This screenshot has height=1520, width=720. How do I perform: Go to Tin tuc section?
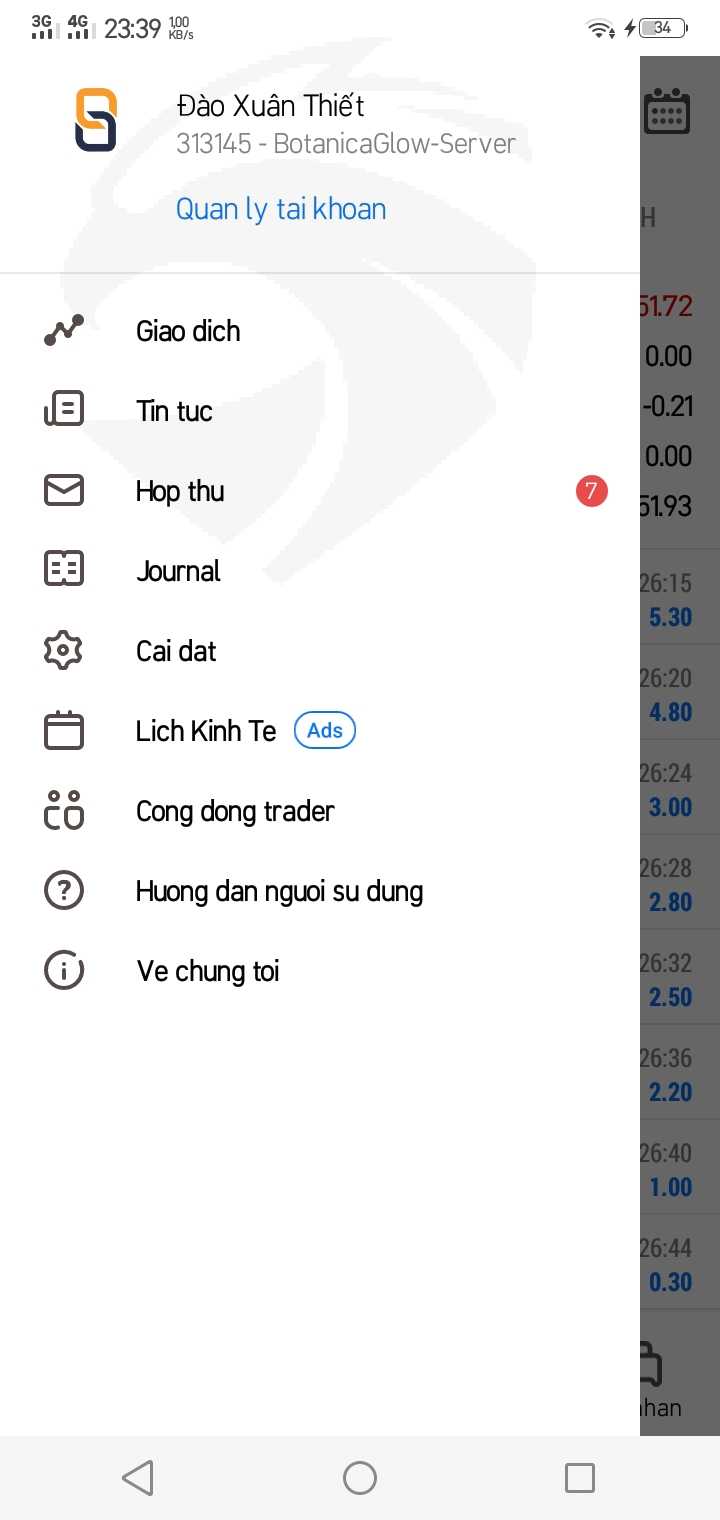point(320,411)
